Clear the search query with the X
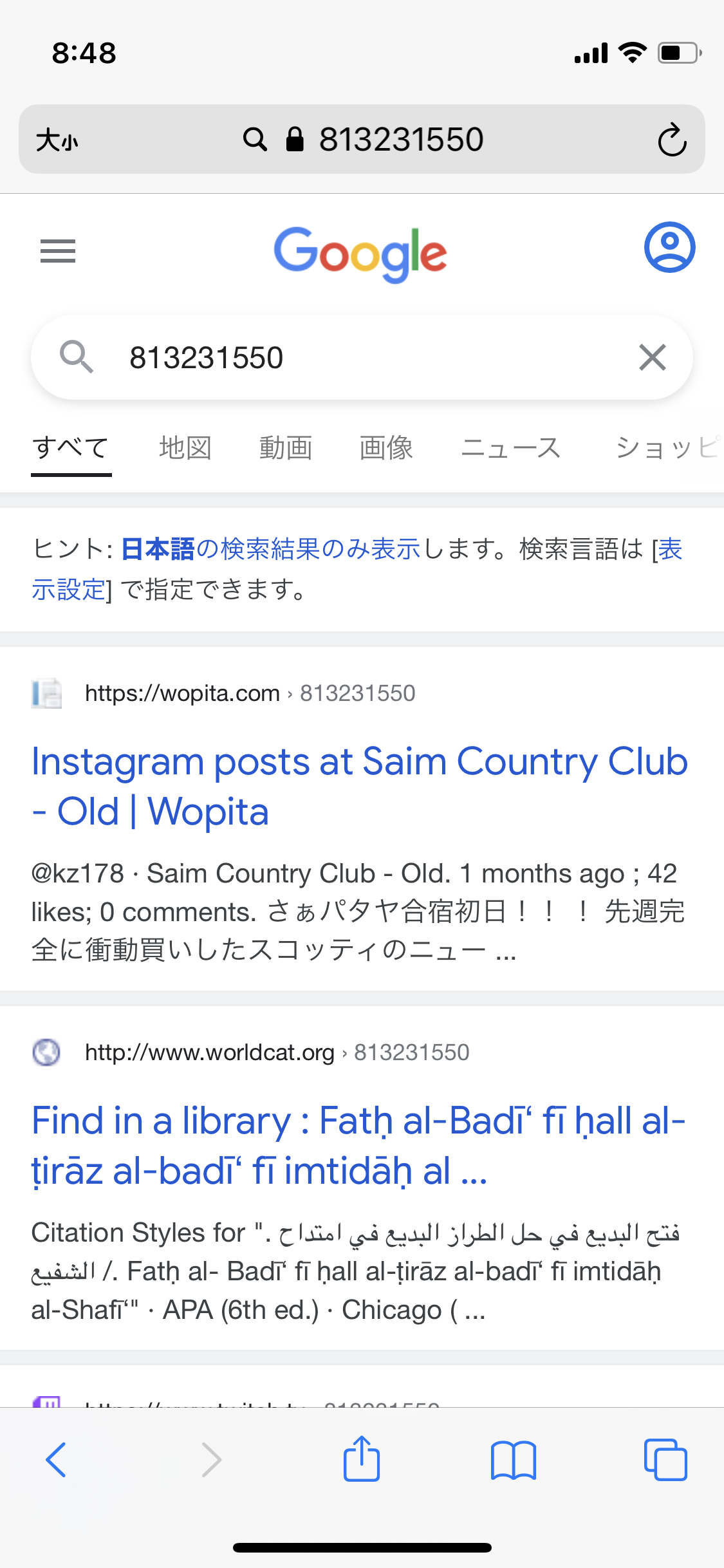Viewport: 724px width, 1568px height. pyautogui.click(x=652, y=357)
